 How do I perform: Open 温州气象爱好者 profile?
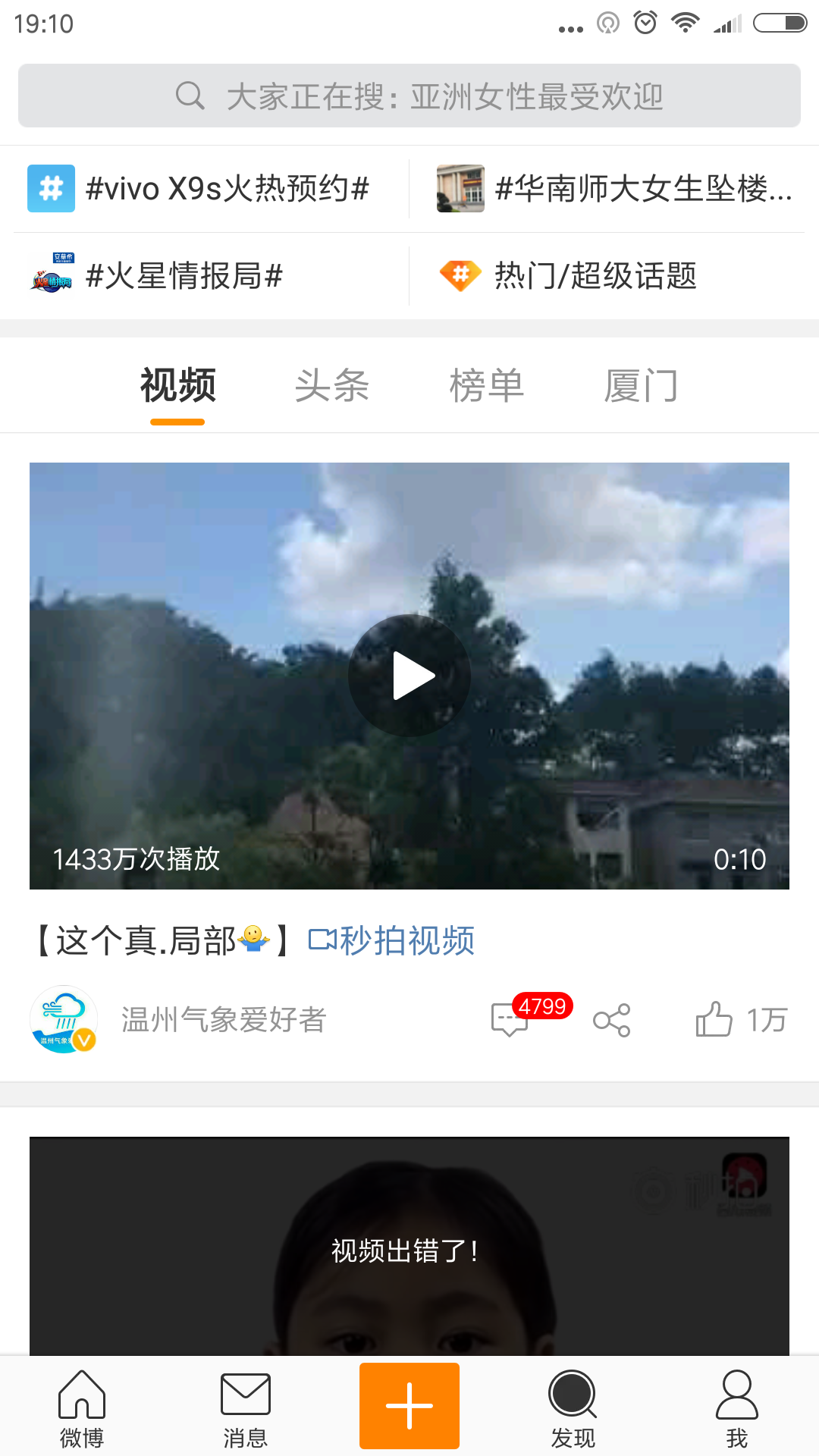coord(223,1020)
